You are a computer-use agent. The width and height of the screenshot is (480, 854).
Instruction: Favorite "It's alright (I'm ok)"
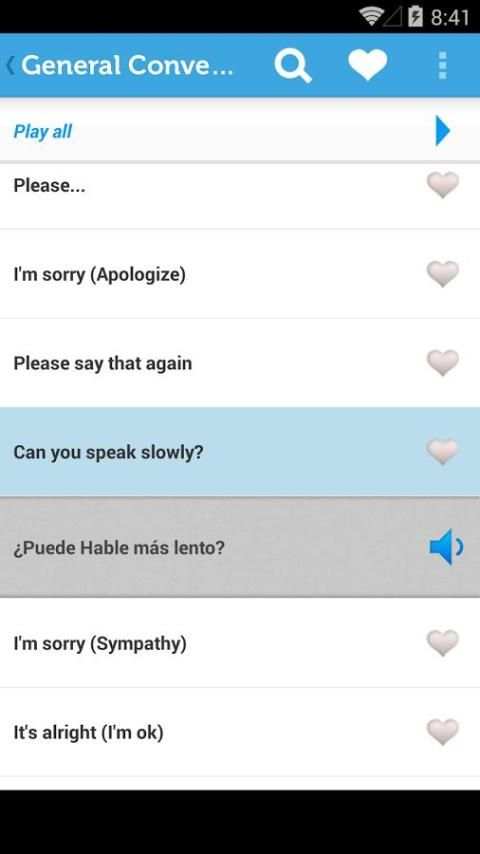442,732
